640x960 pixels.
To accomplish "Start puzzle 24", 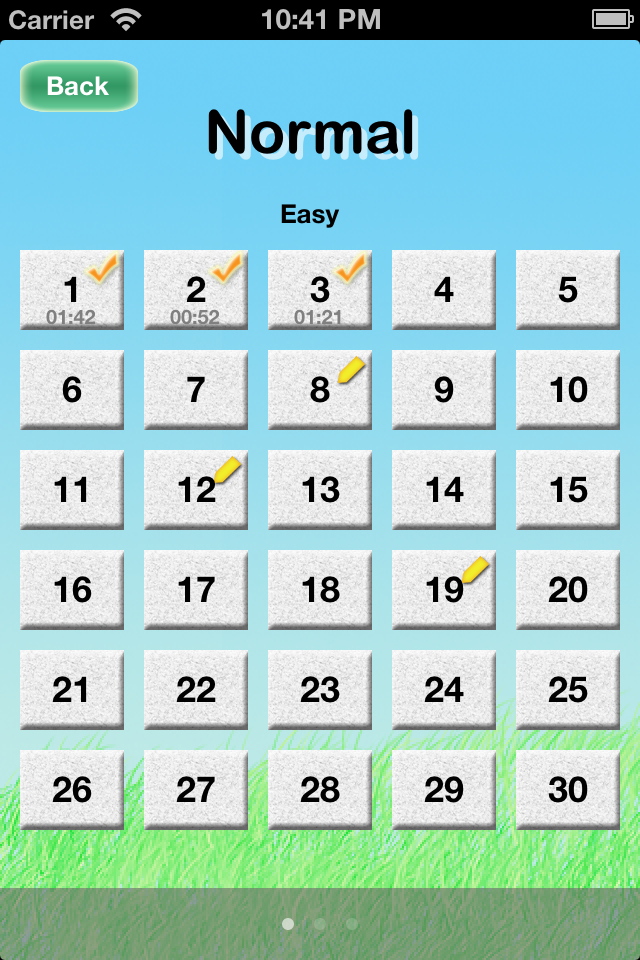I will [444, 689].
